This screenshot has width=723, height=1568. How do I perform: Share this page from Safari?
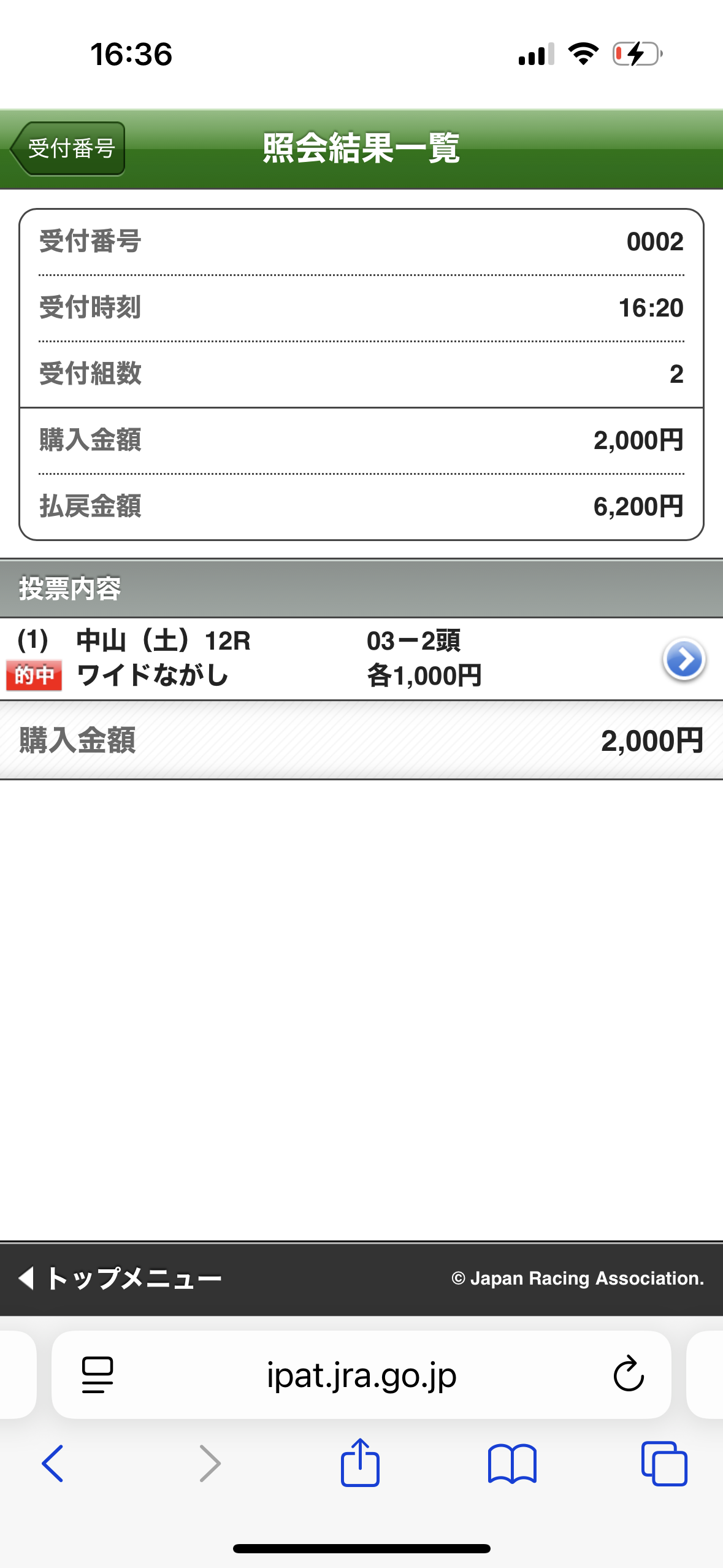click(360, 1464)
